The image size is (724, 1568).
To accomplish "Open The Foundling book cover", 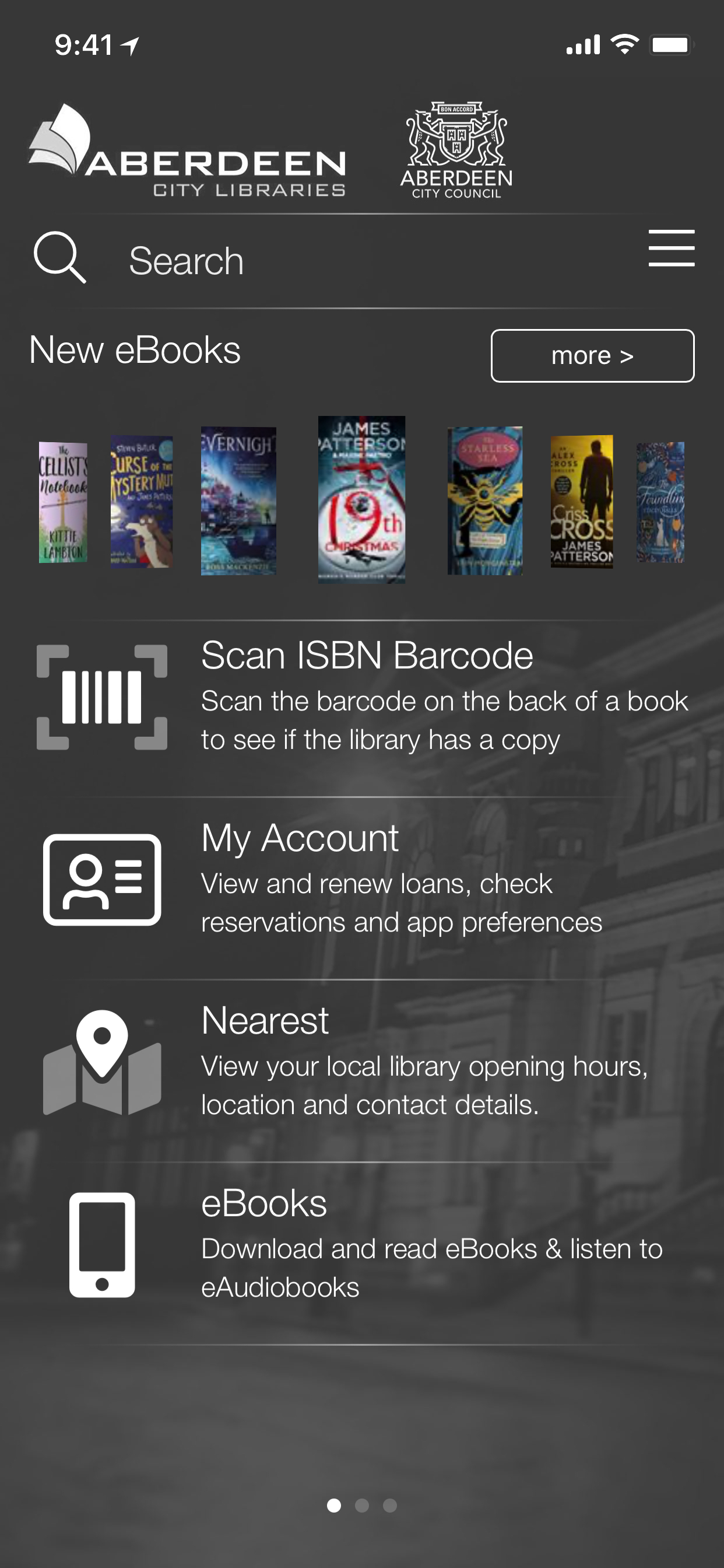I will coord(660,502).
